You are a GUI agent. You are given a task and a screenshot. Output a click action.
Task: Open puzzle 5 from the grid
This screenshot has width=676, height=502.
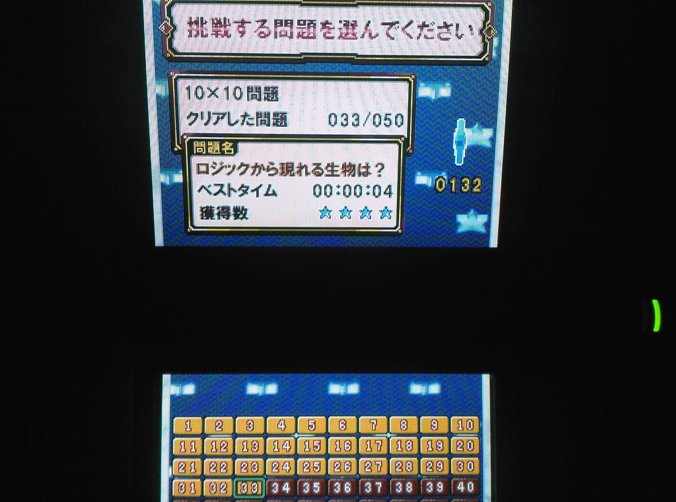311,425
